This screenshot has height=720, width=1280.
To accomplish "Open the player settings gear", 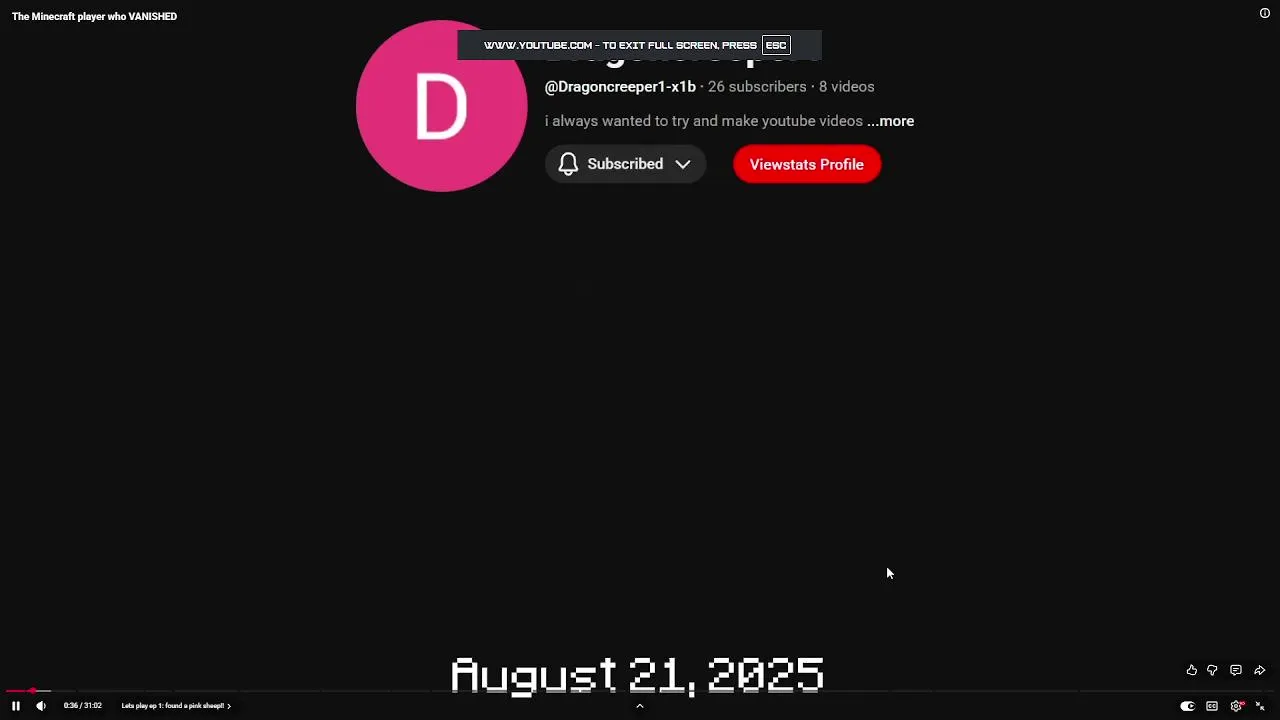I will point(1236,706).
